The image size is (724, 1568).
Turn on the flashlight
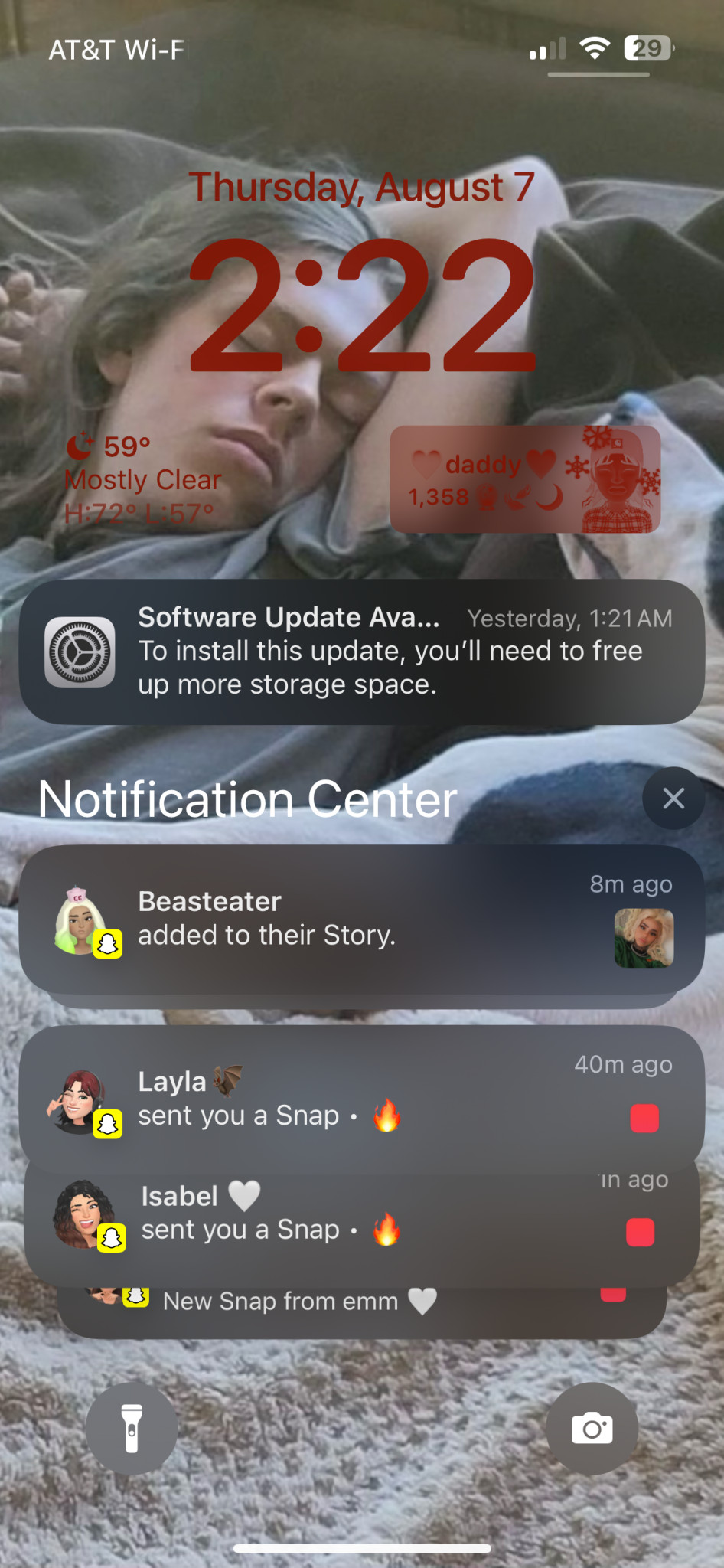click(132, 1429)
